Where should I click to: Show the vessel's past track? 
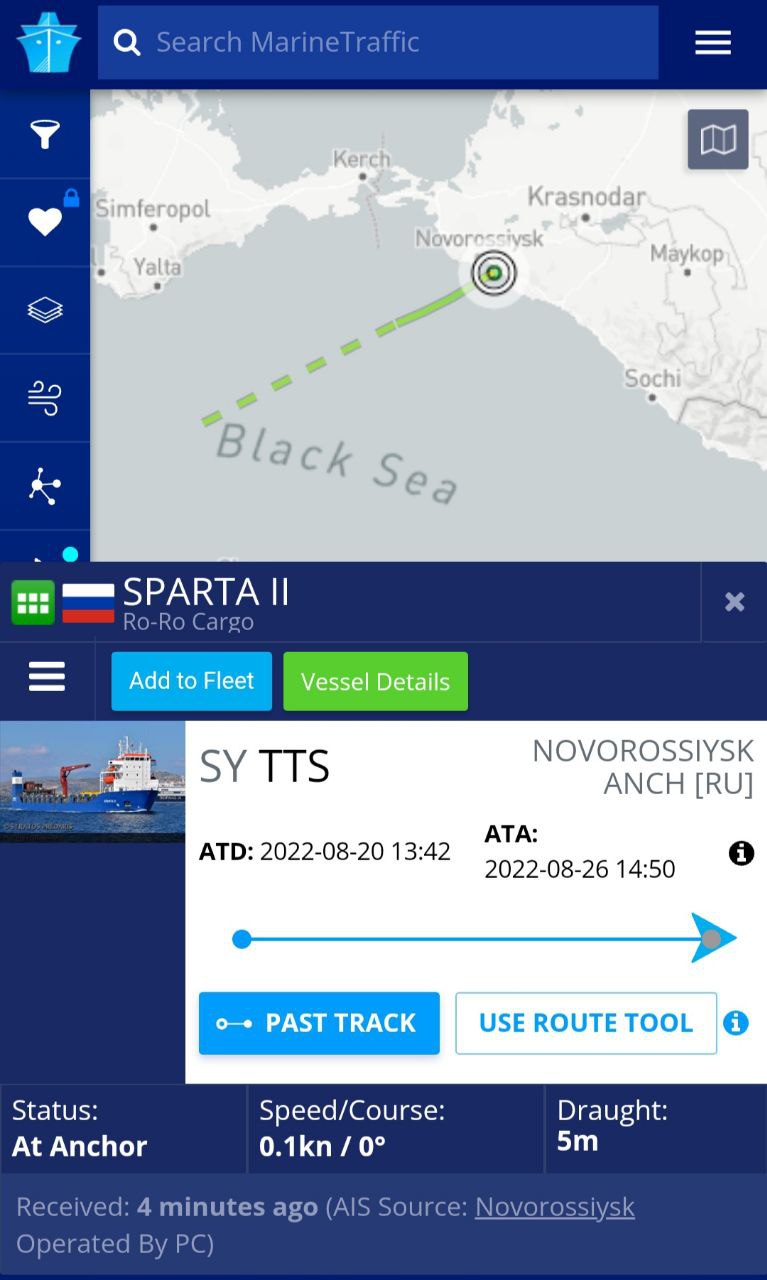point(319,1023)
